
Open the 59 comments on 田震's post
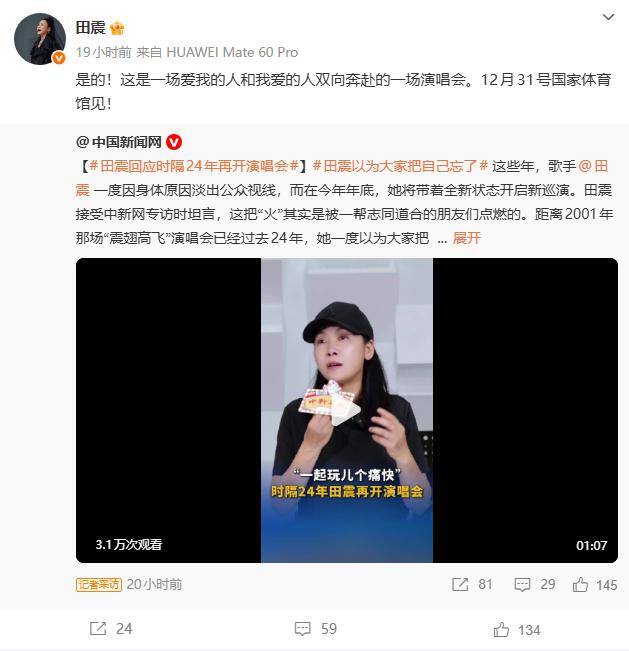click(315, 629)
